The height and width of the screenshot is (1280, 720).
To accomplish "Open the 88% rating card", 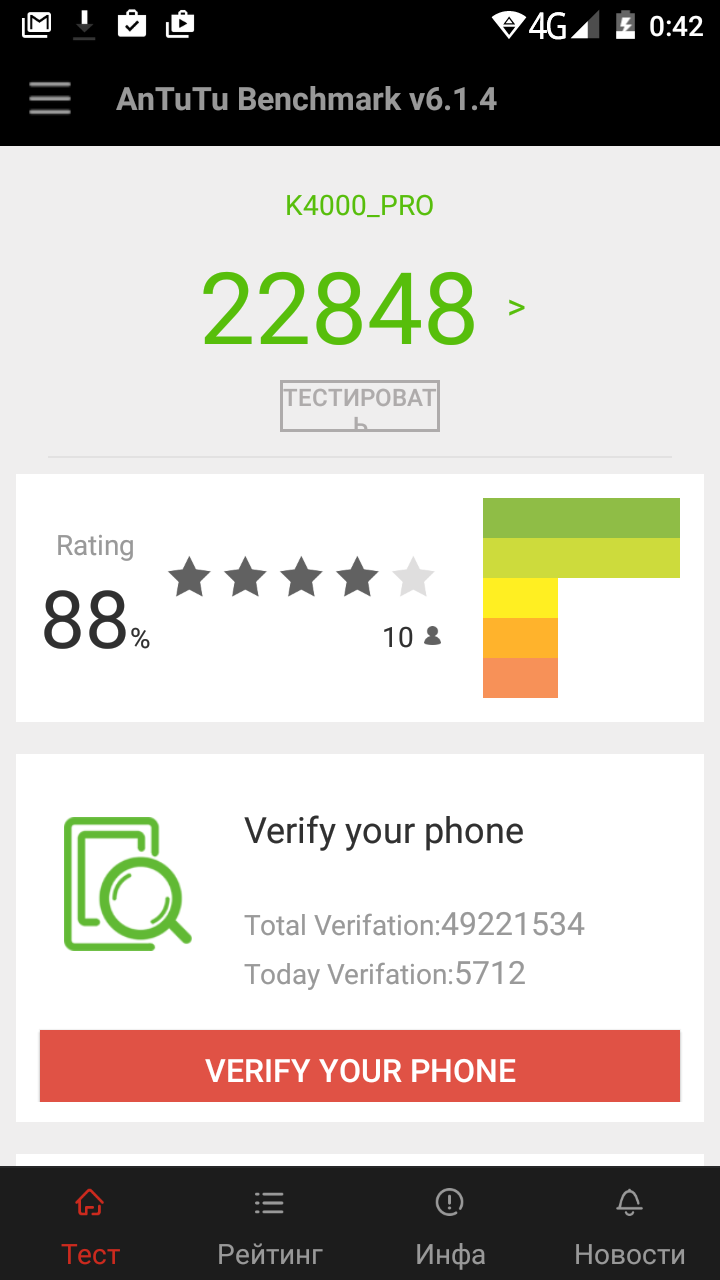I will pyautogui.click(x=360, y=598).
